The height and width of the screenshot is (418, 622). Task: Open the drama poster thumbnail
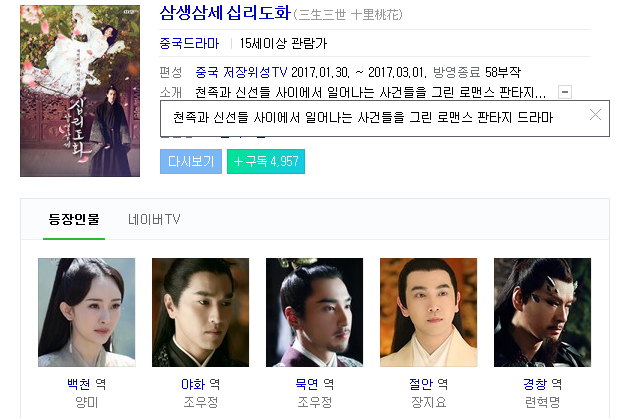point(69,90)
